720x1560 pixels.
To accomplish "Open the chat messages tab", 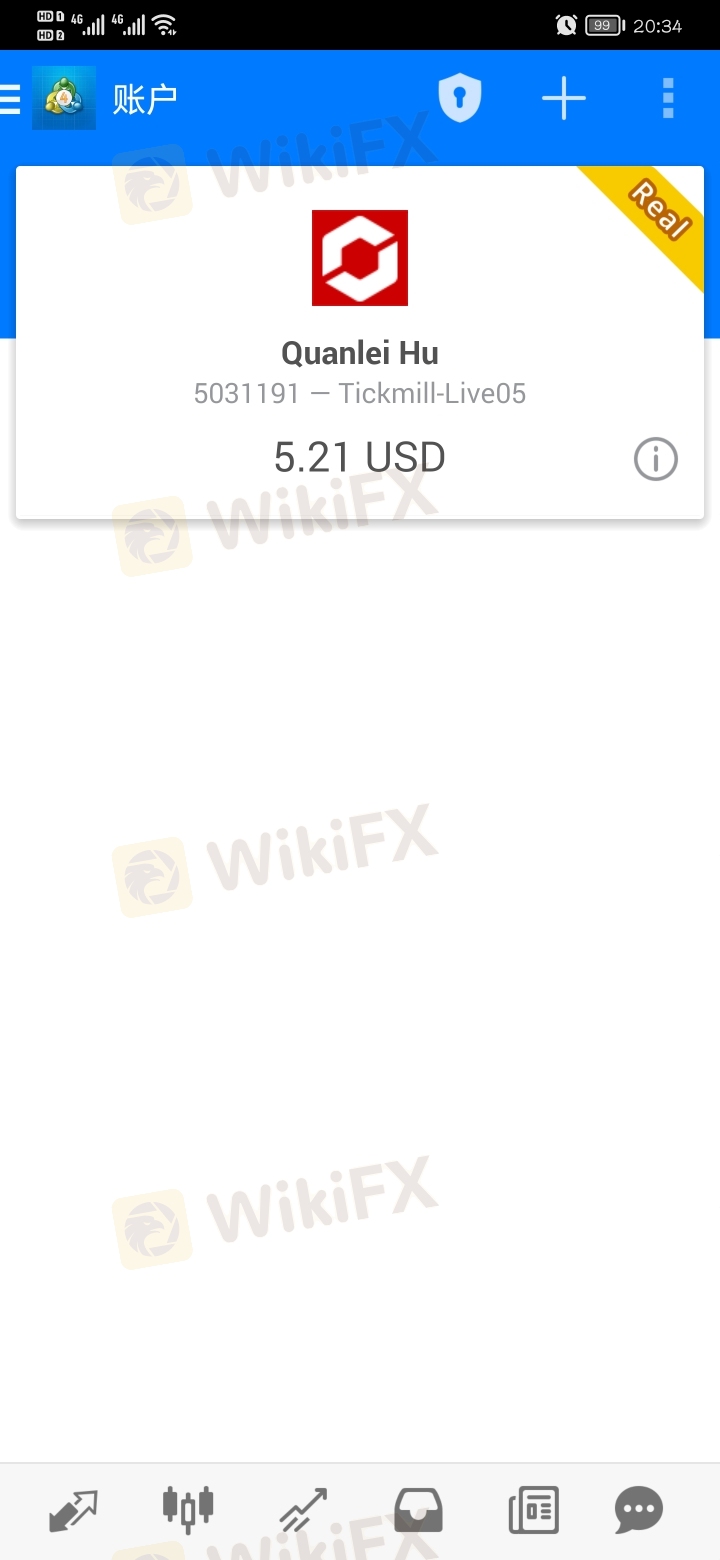I will tap(639, 1510).
